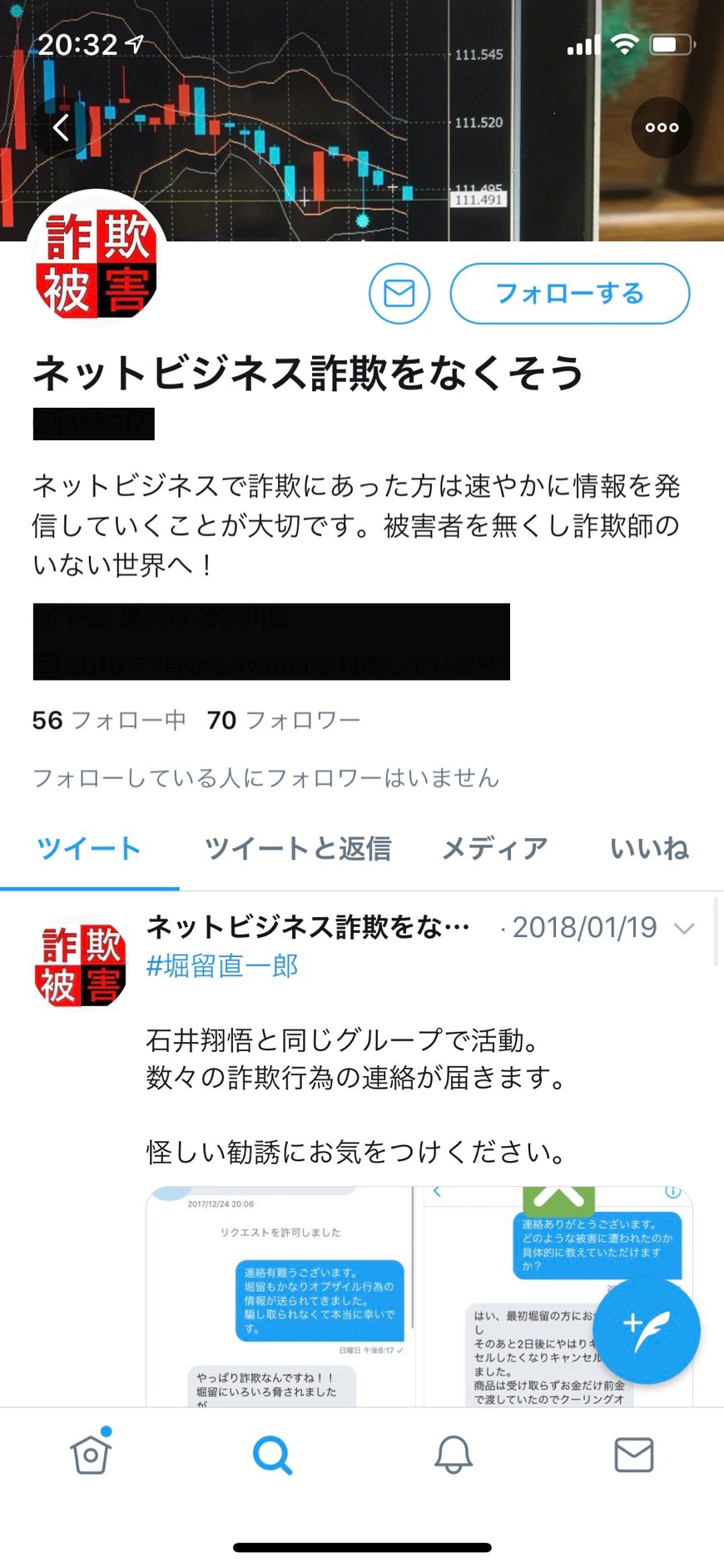Send a direct message via envelope icon
Viewport: 724px width, 1568px height.
(x=399, y=293)
